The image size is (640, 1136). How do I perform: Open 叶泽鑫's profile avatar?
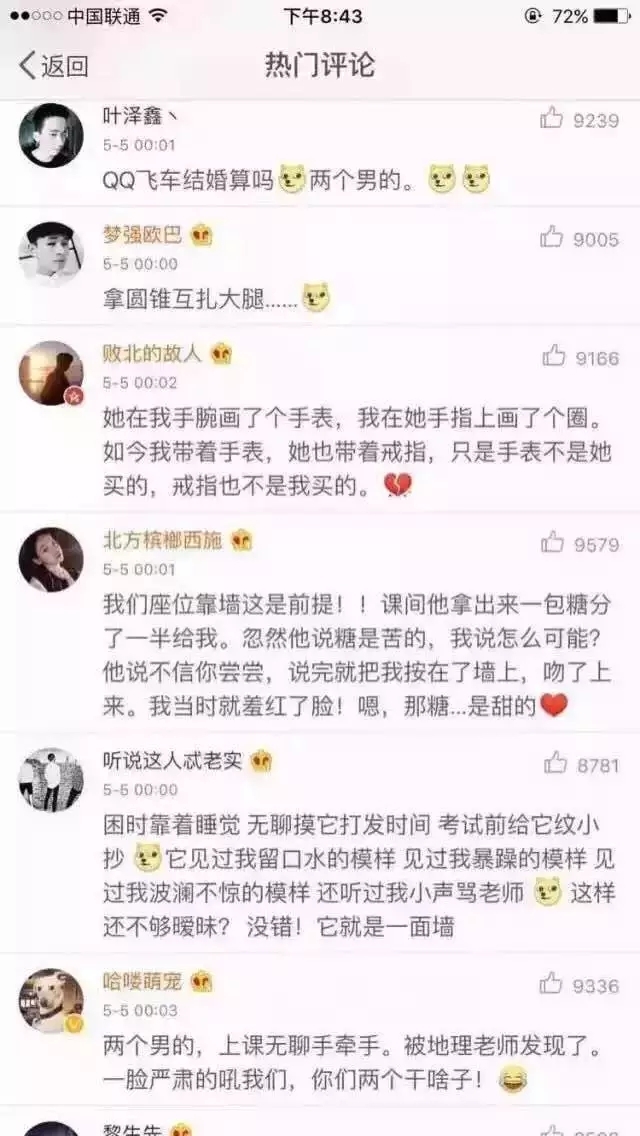pyautogui.click(x=51, y=135)
